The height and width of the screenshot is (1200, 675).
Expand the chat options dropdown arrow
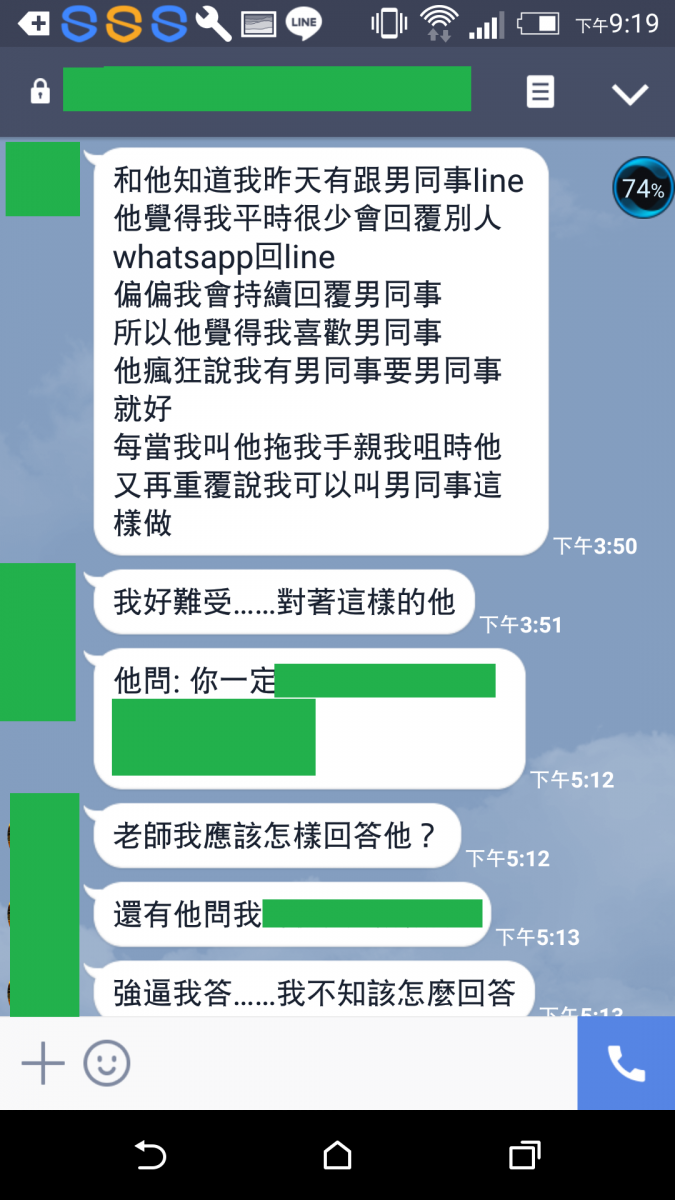[x=630, y=94]
